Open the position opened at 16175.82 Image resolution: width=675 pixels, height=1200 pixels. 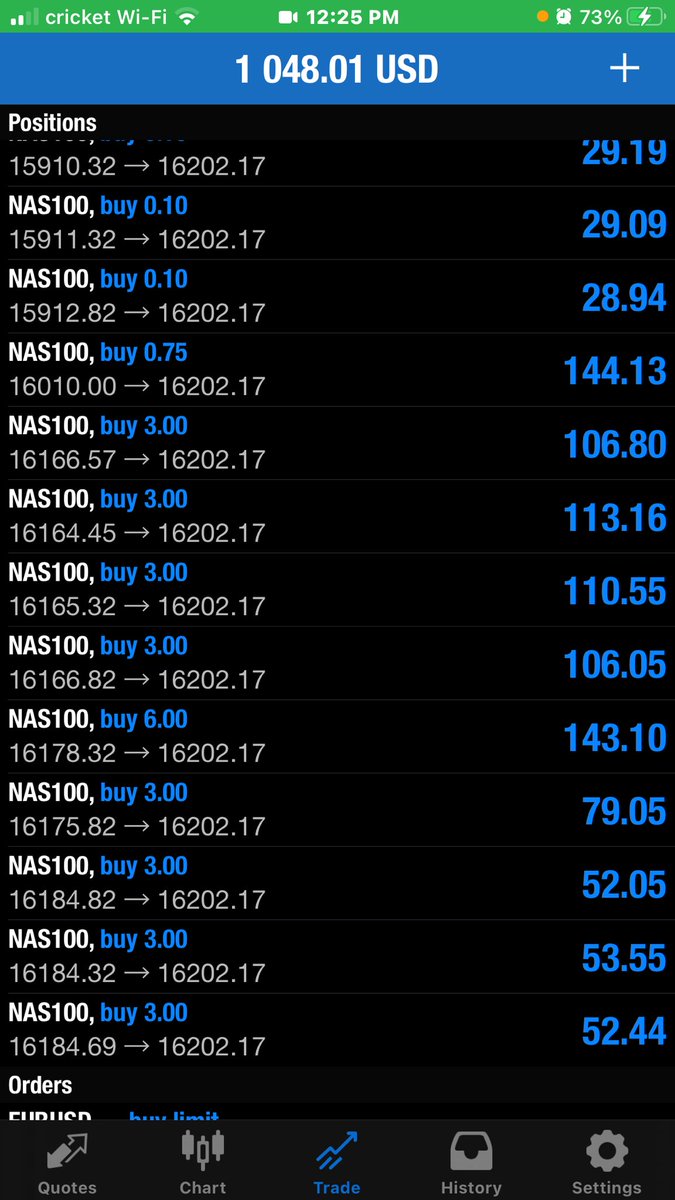tap(337, 810)
